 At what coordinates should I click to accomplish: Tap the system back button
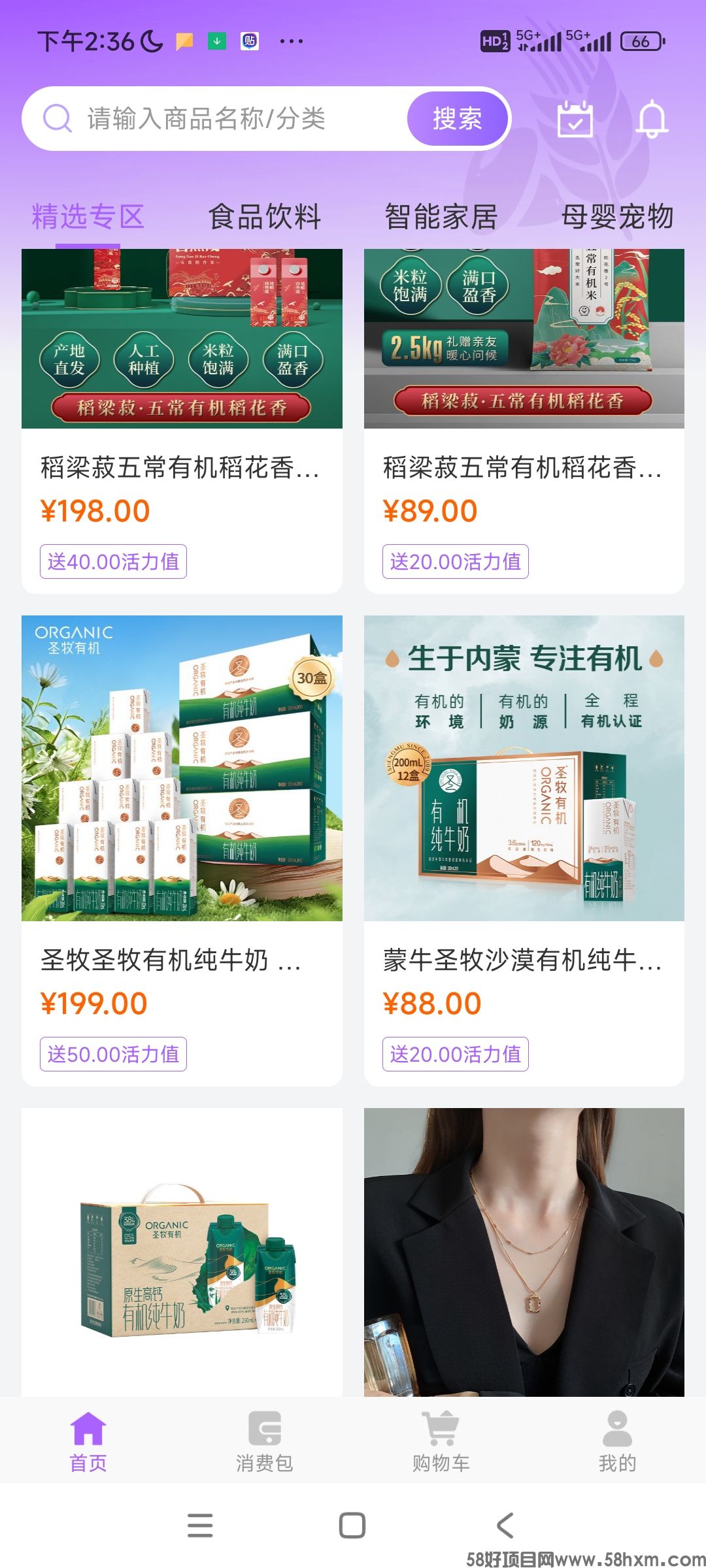[505, 1526]
